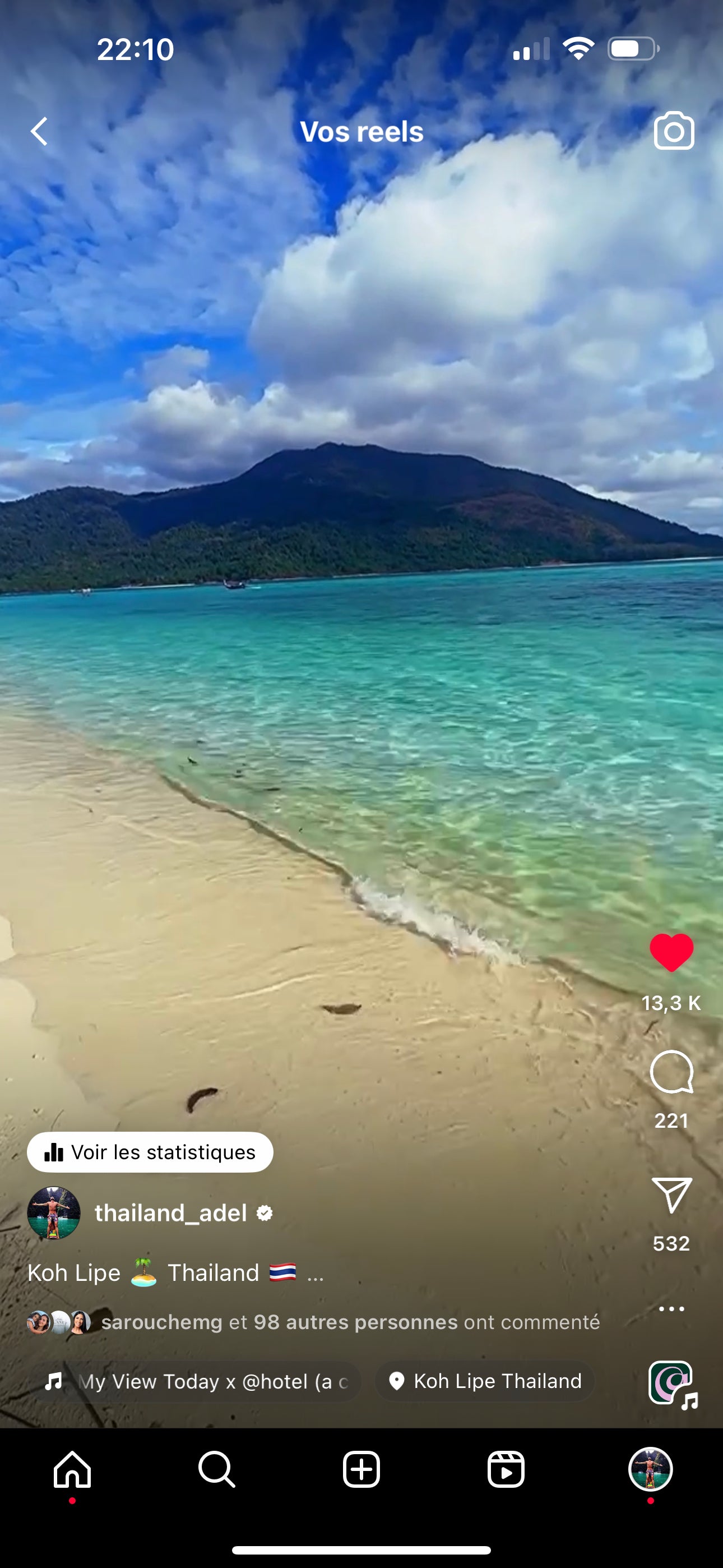Screen dimensions: 723x1568
Task: Open the audio cover thumbnail
Action: point(671,1383)
